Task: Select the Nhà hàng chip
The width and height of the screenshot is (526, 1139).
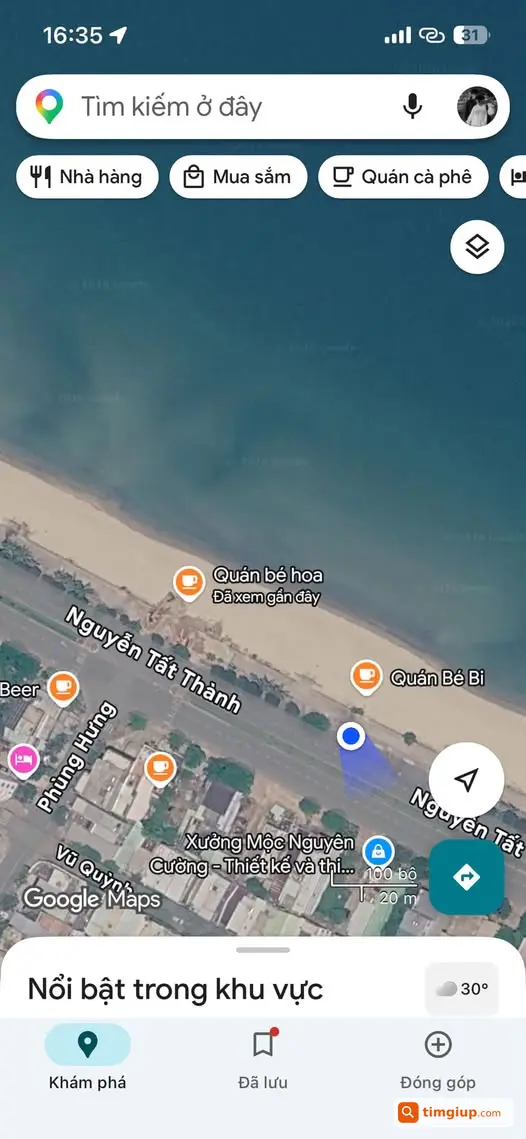Action: (x=87, y=177)
